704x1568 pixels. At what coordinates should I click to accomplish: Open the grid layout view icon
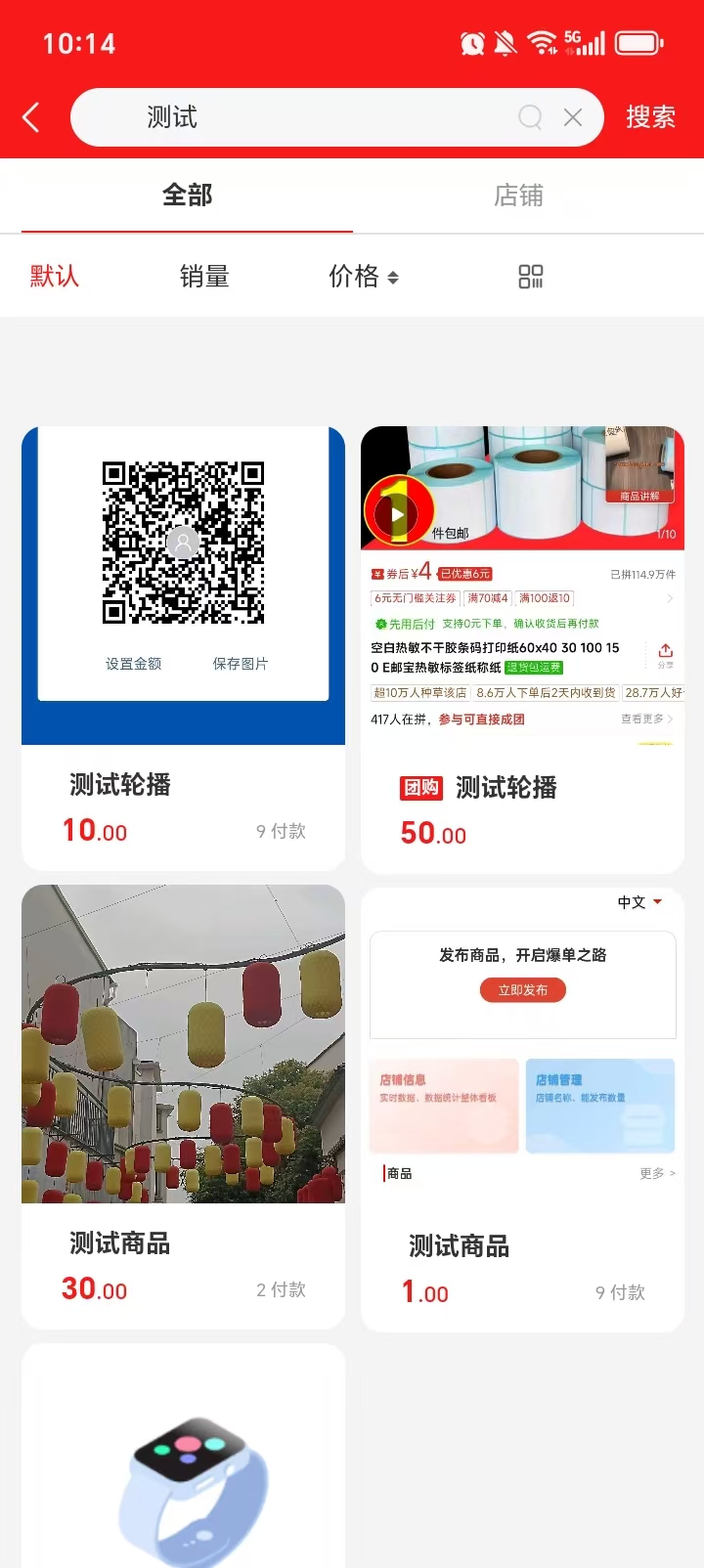coord(529,277)
